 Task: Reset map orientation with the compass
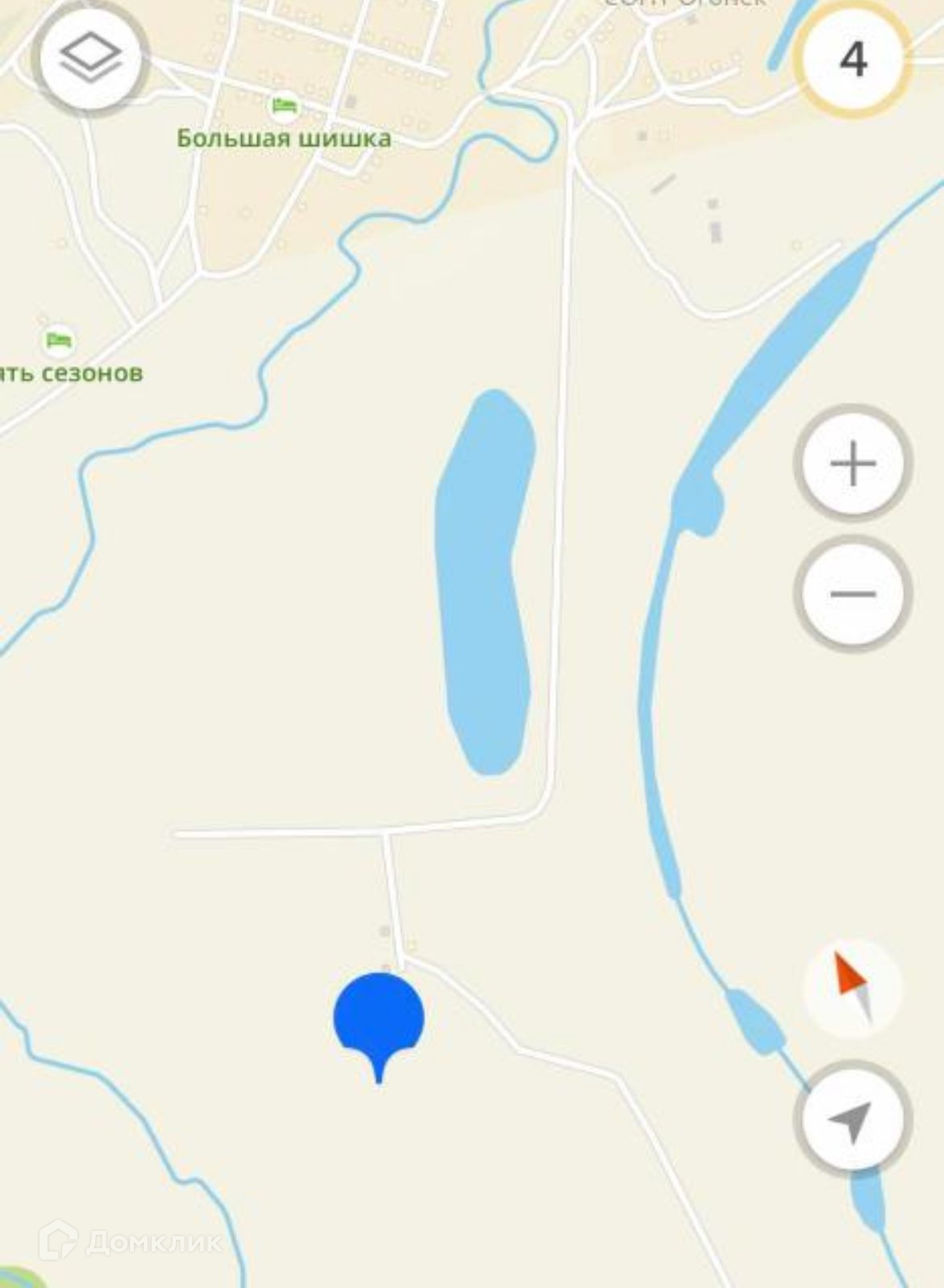click(x=853, y=987)
